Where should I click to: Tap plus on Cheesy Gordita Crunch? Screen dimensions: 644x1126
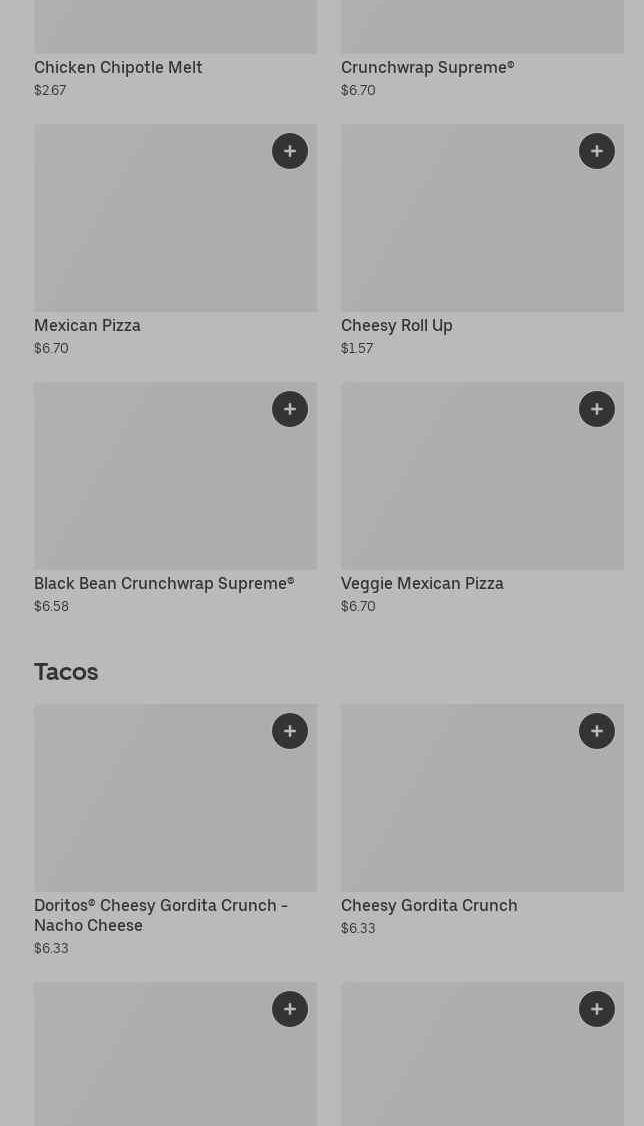click(x=597, y=731)
